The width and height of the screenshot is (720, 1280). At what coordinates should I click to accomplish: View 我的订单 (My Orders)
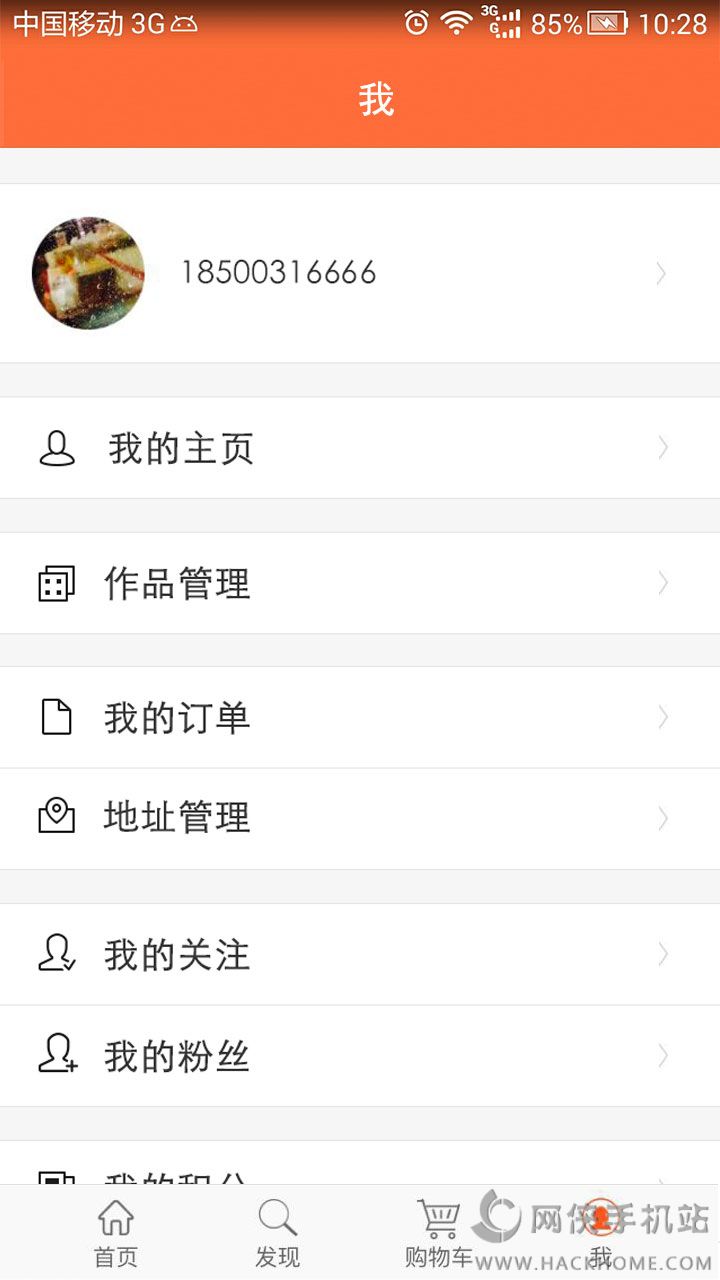pos(360,717)
